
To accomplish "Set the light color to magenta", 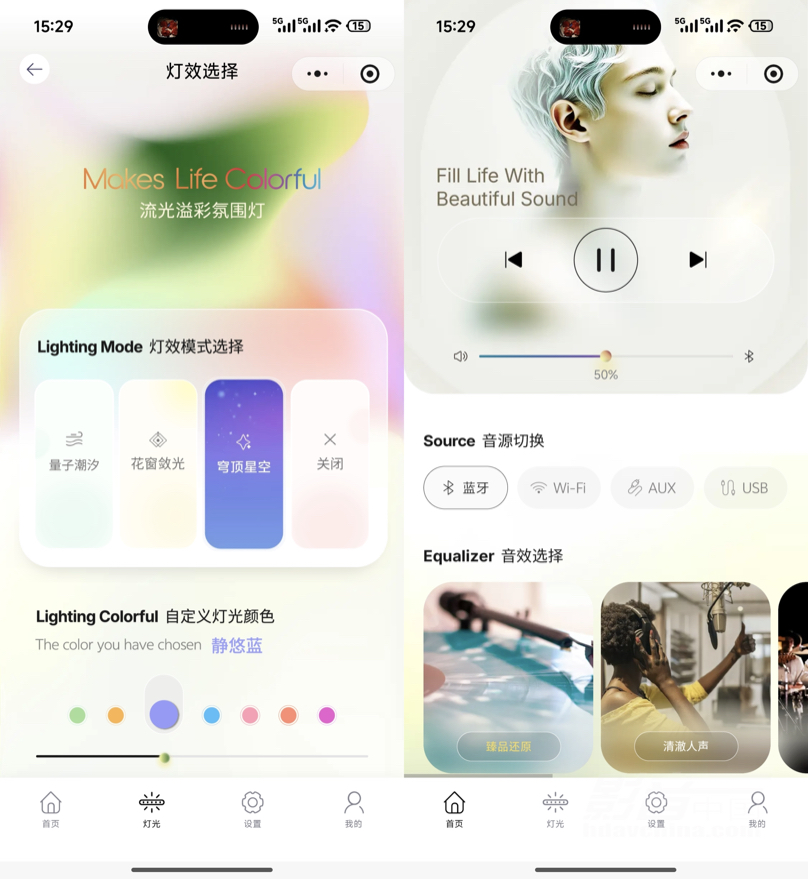I will [x=326, y=715].
